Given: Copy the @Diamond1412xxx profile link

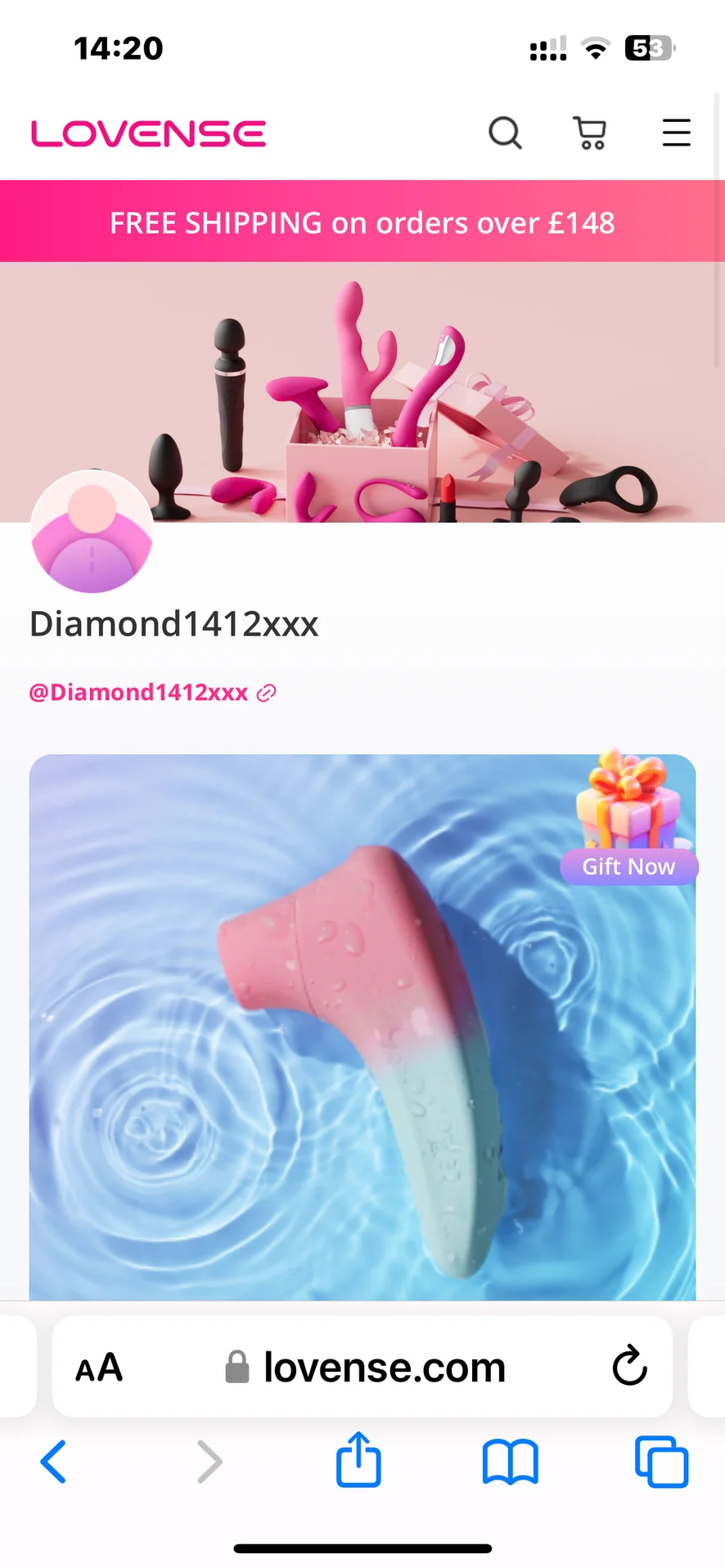Looking at the screenshot, I should [267, 694].
